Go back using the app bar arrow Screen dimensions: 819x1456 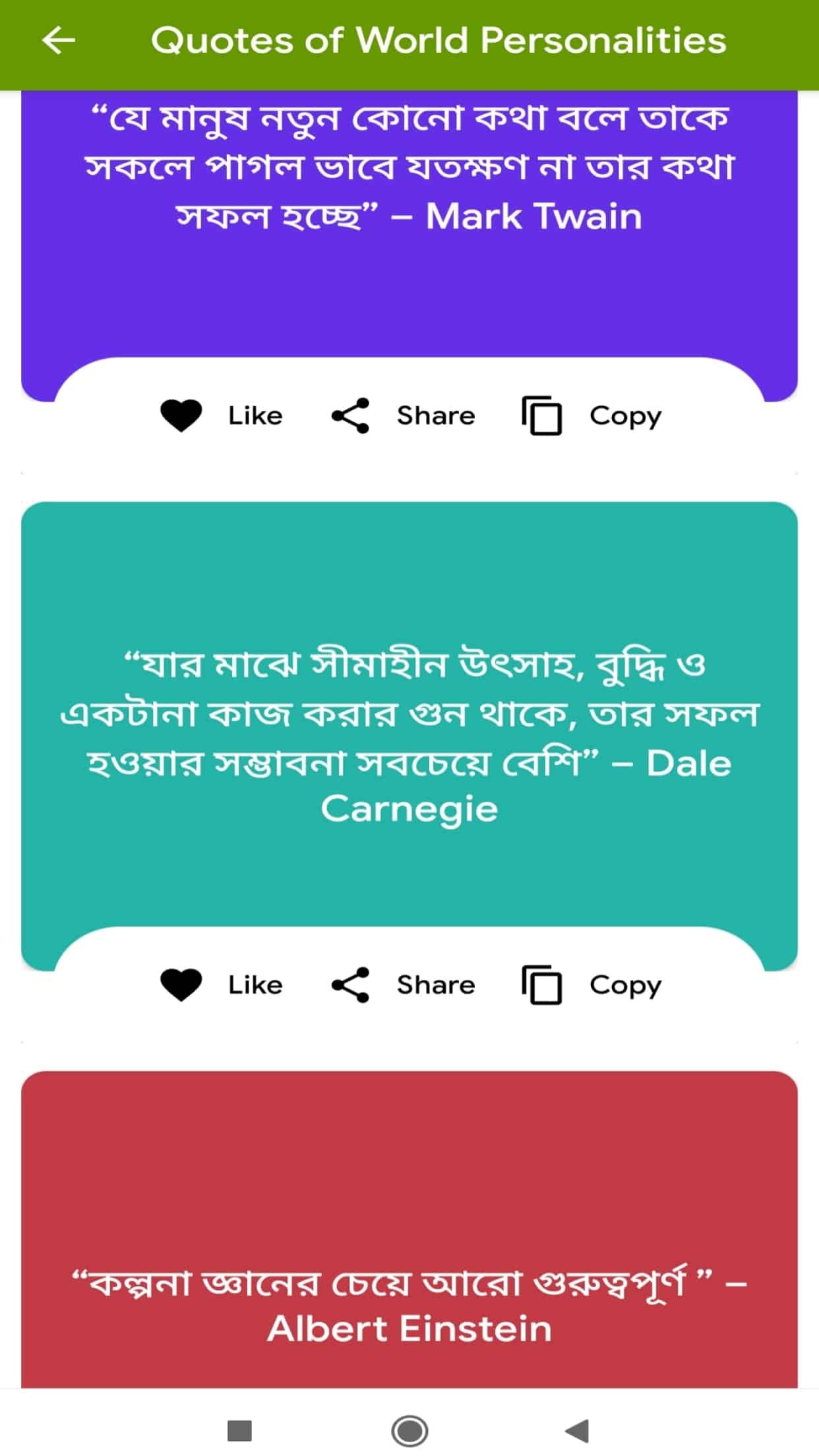[x=58, y=41]
